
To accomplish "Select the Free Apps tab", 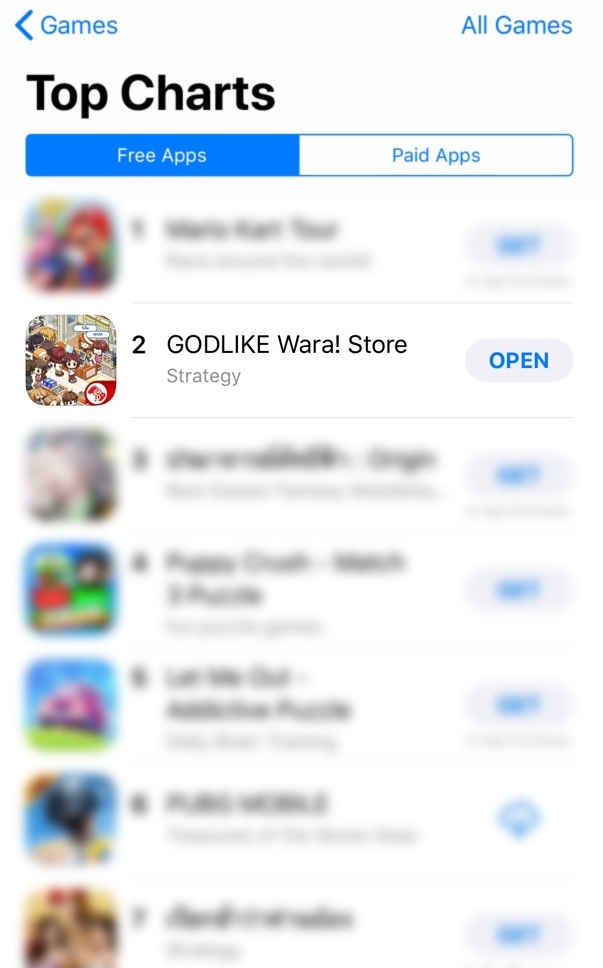I will point(162,155).
